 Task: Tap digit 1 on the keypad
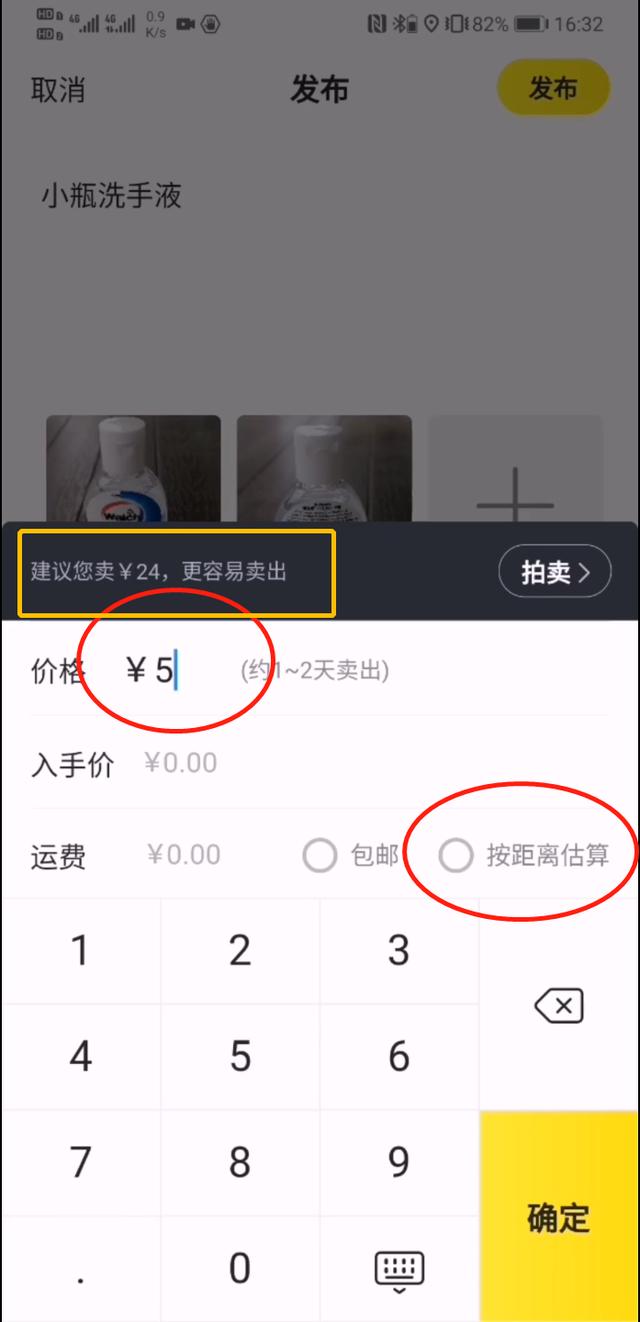tap(81, 951)
